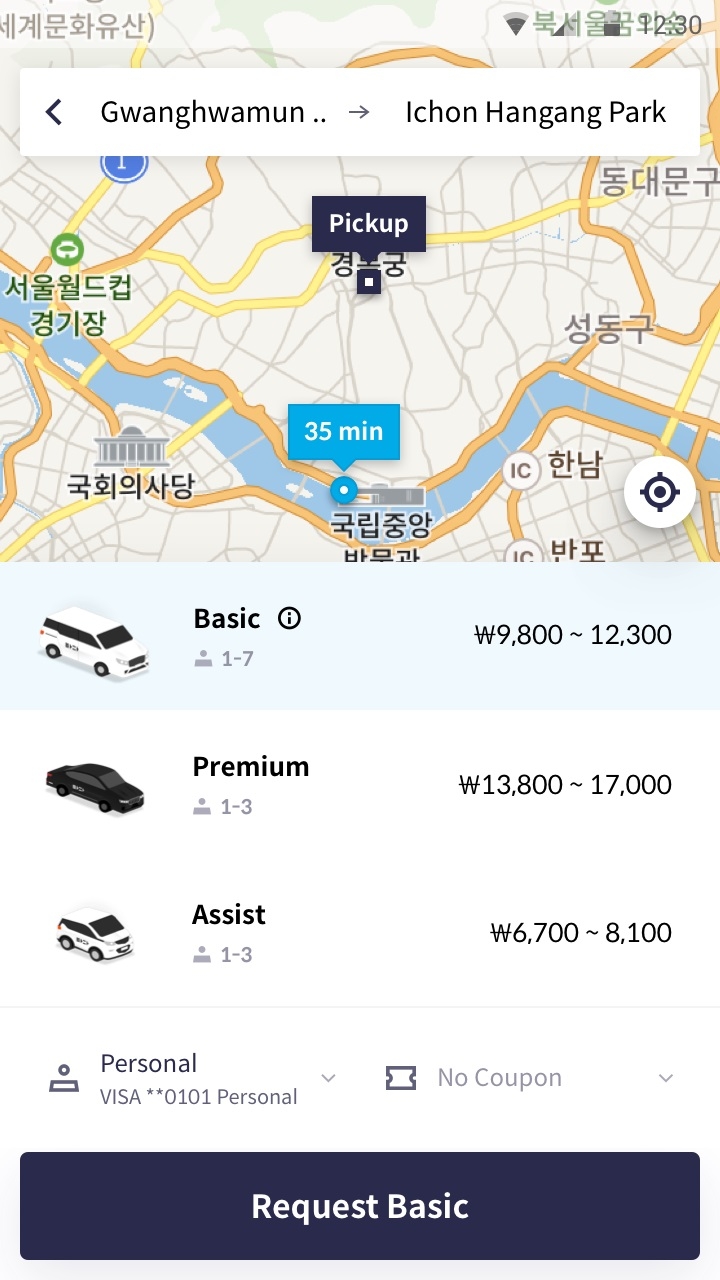Select the Premium ride option
The width and height of the screenshot is (720, 1280).
click(x=360, y=784)
